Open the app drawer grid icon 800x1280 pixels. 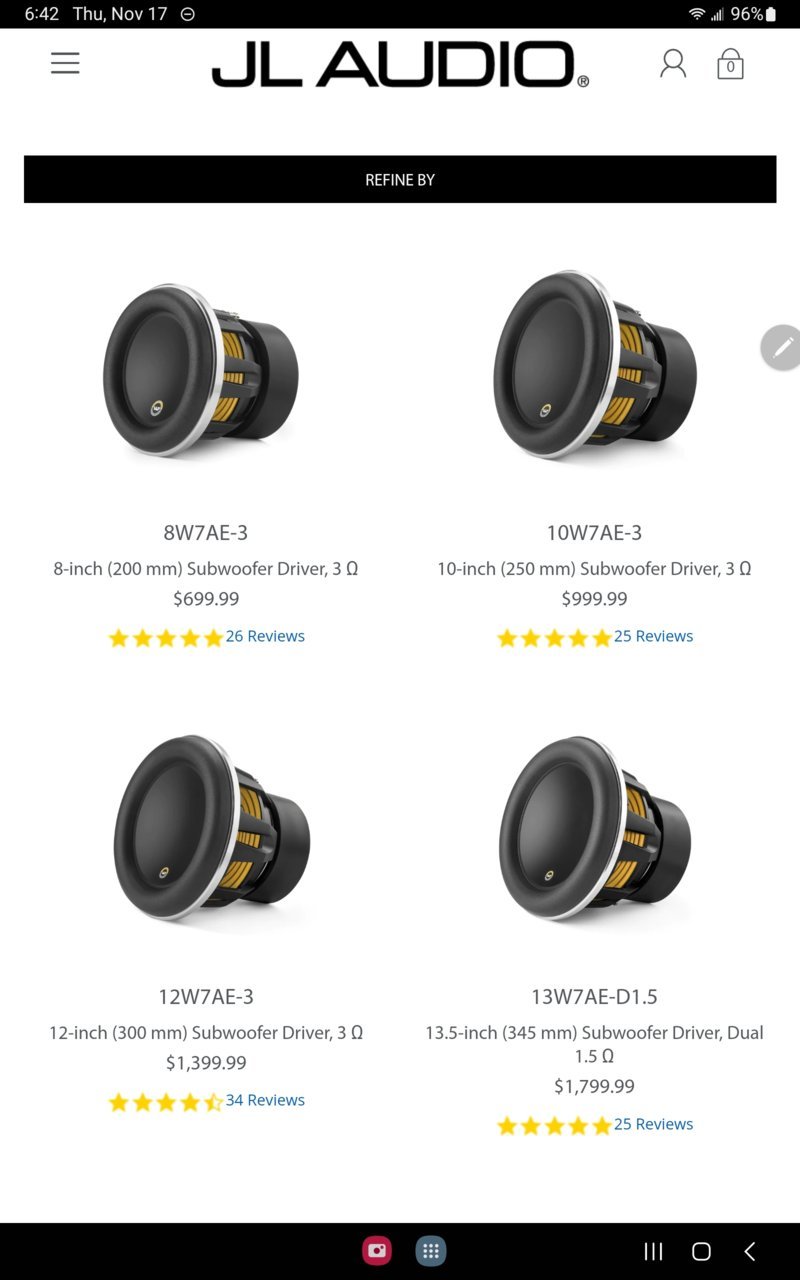(431, 1251)
